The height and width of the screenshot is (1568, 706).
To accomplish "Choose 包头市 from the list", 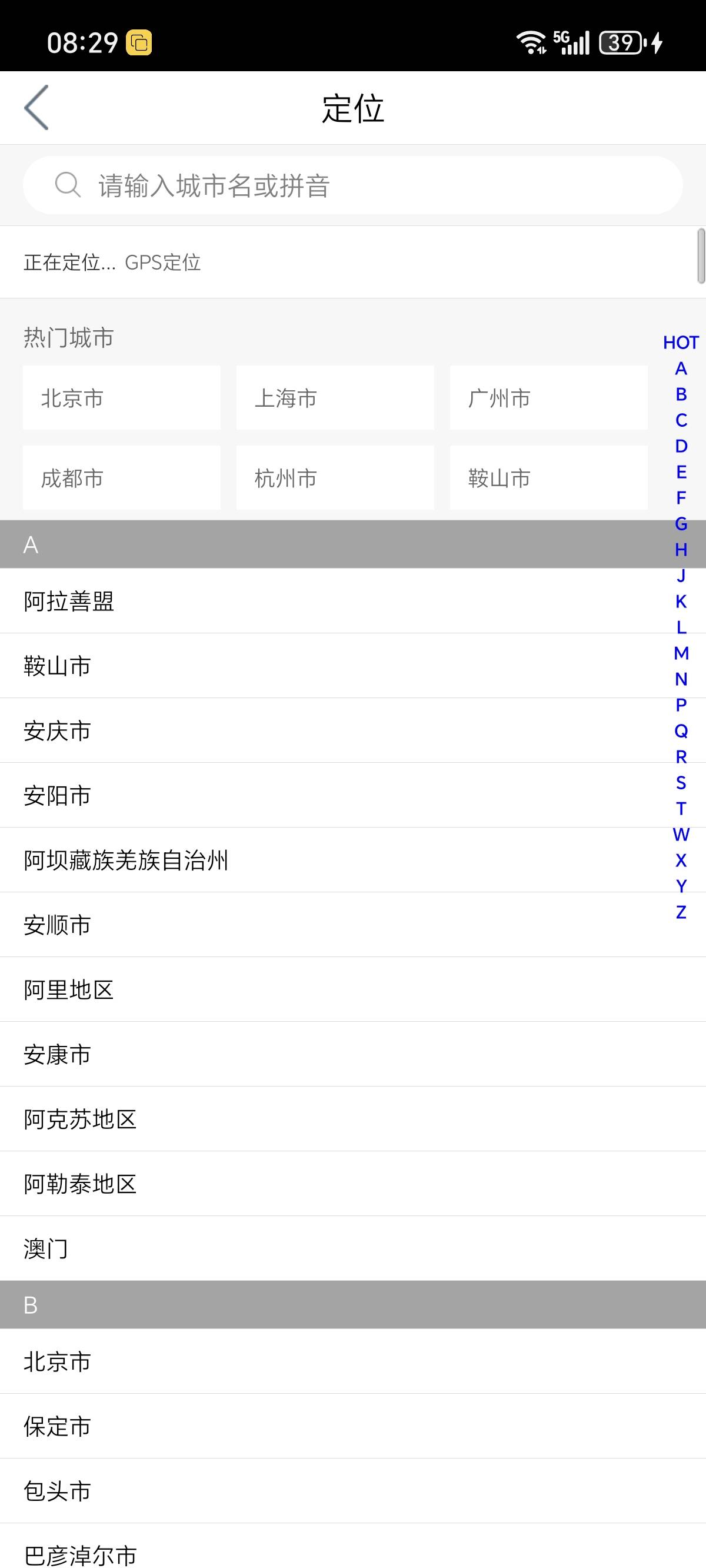I will 353,1491.
